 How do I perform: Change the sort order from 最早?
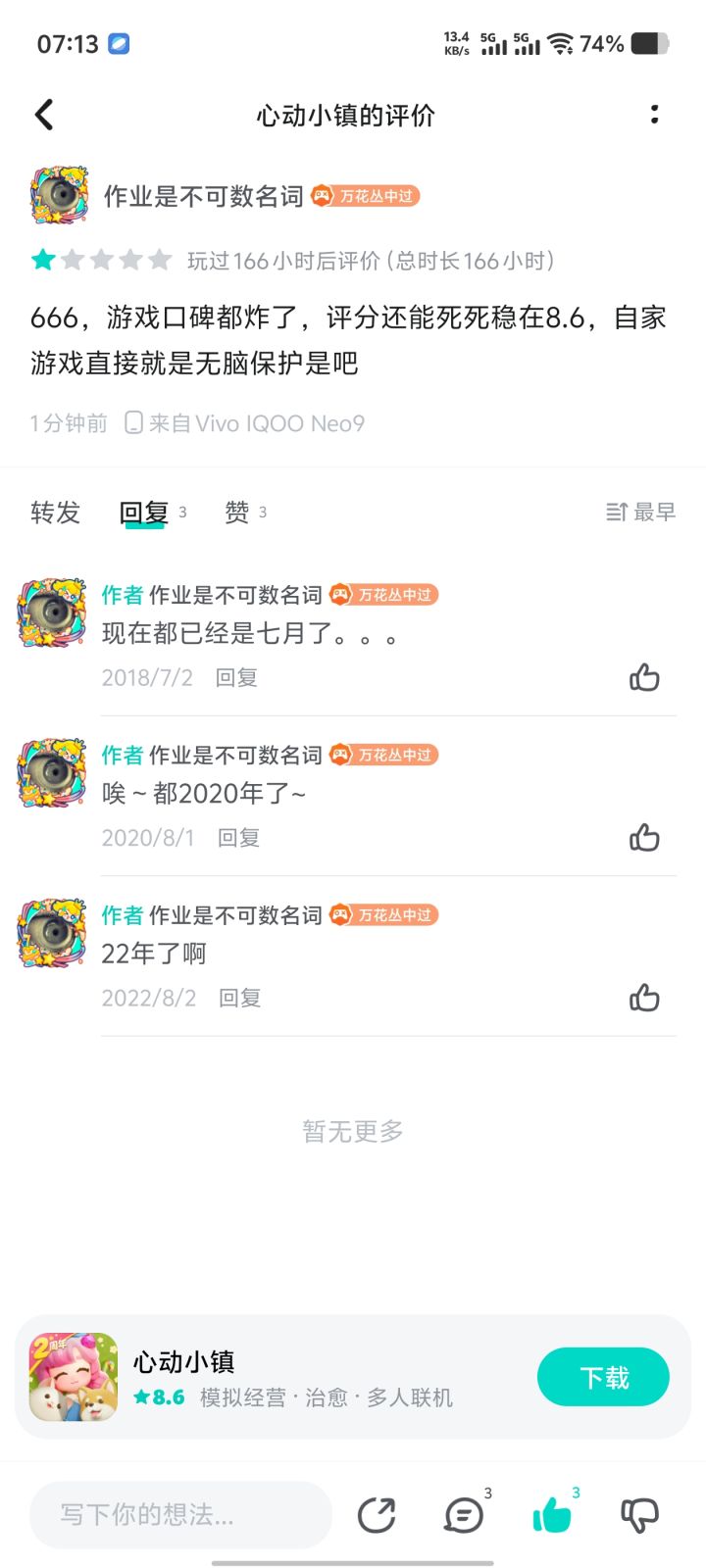640,512
